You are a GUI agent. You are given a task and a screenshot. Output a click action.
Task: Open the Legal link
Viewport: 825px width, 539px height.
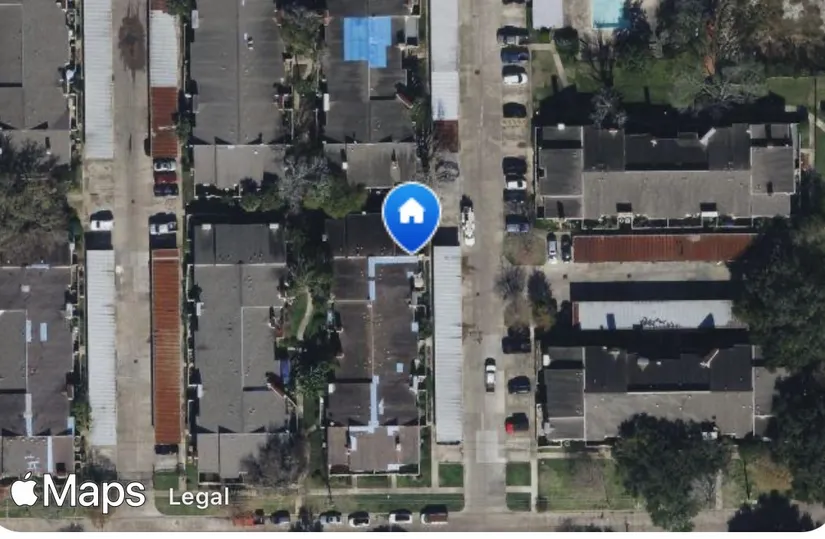199,496
